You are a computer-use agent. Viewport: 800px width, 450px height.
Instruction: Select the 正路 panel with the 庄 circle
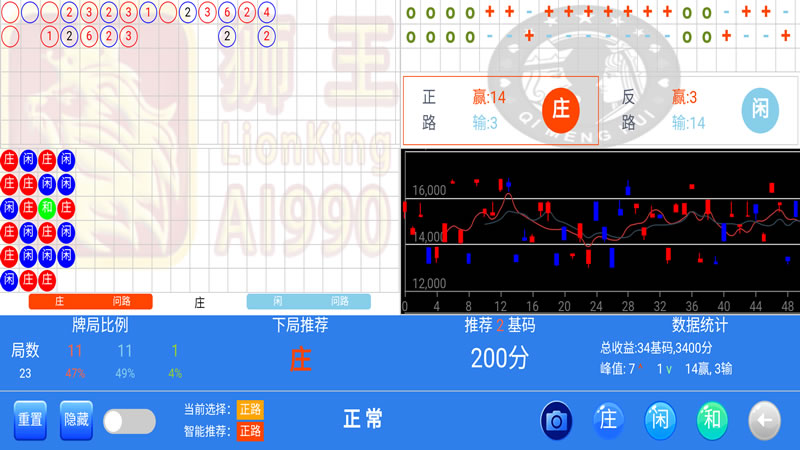tap(500, 110)
